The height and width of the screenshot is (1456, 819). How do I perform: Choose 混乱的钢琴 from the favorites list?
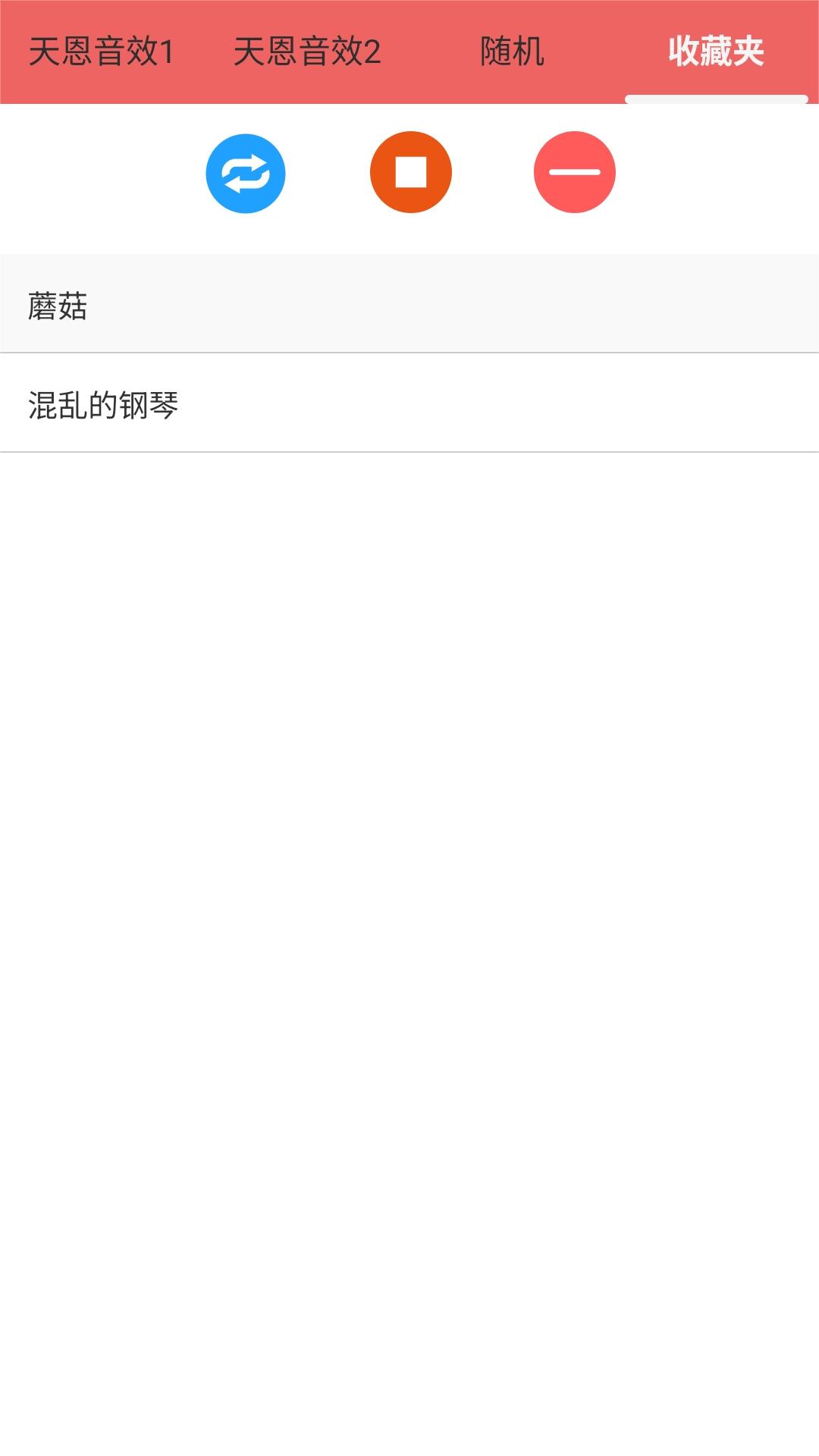(x=409, y=403)
